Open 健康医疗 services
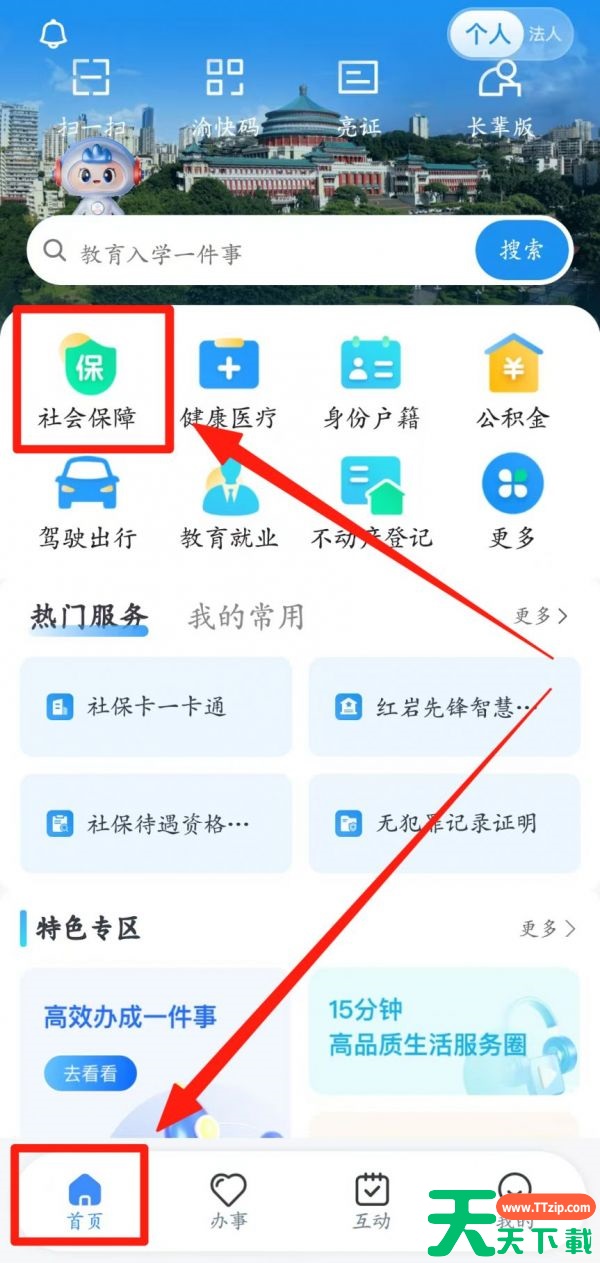Image resolution: width=600 pixels, height=1263 pixels. pos(228,382)
